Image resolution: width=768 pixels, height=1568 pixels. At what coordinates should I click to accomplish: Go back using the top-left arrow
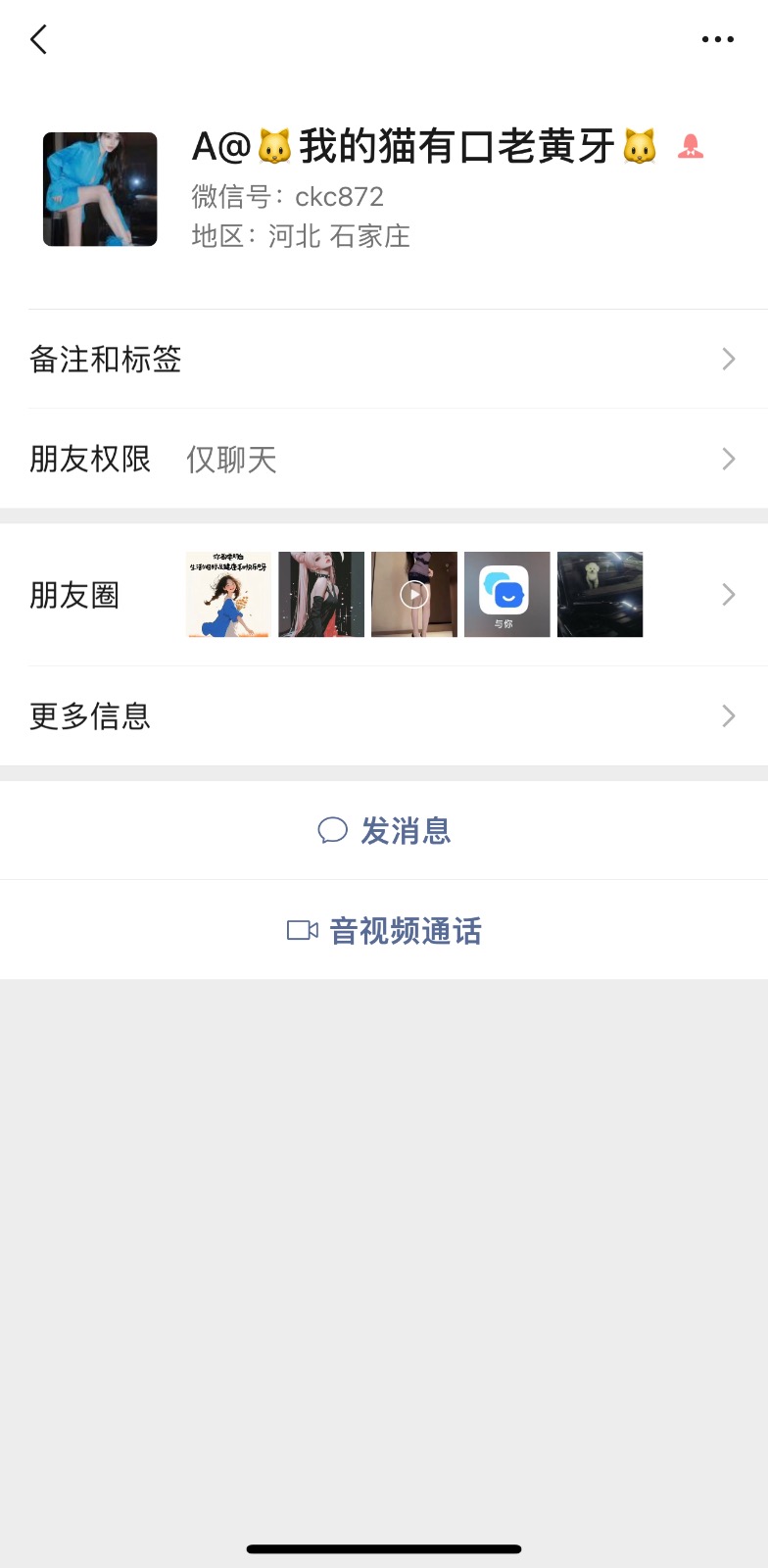click(x=39, y=40)
